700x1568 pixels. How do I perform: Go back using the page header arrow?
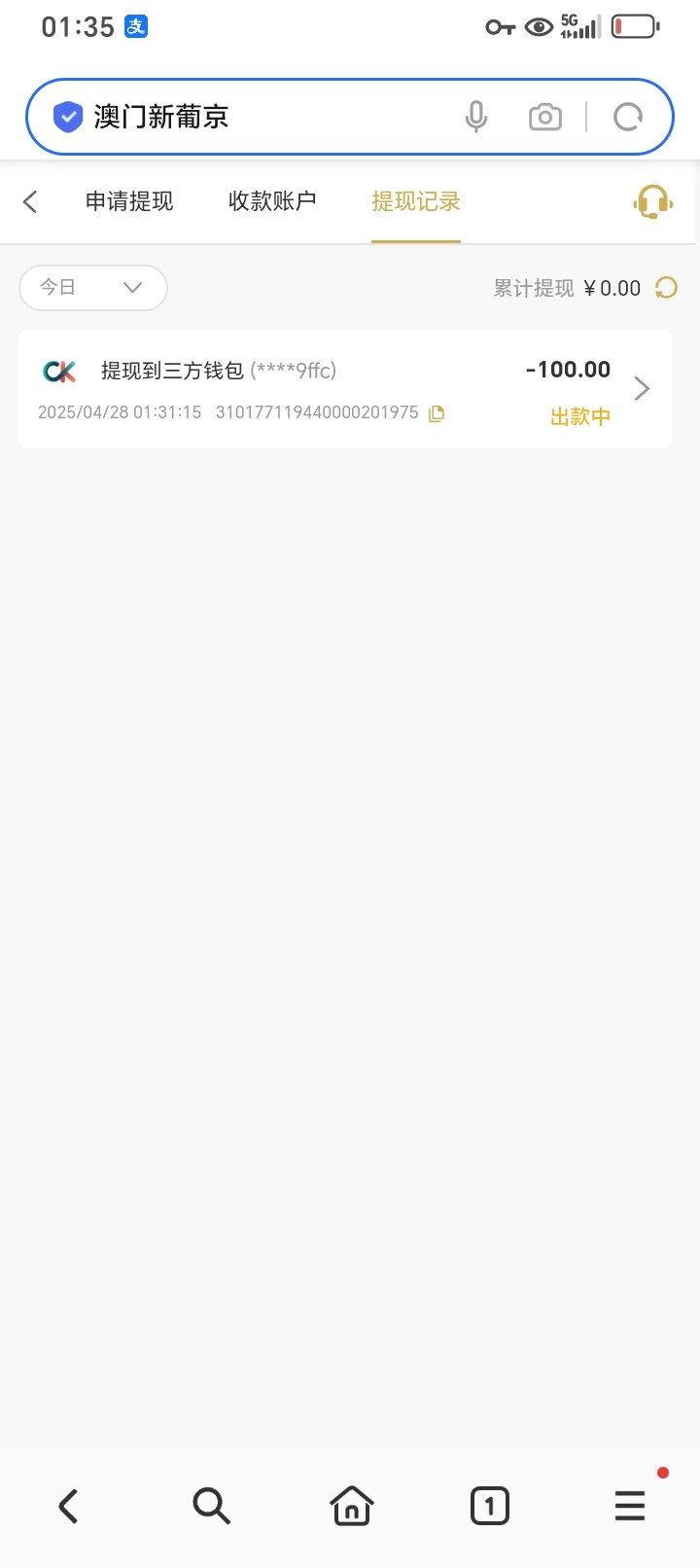pyautogui.click(x=30, y=201)
